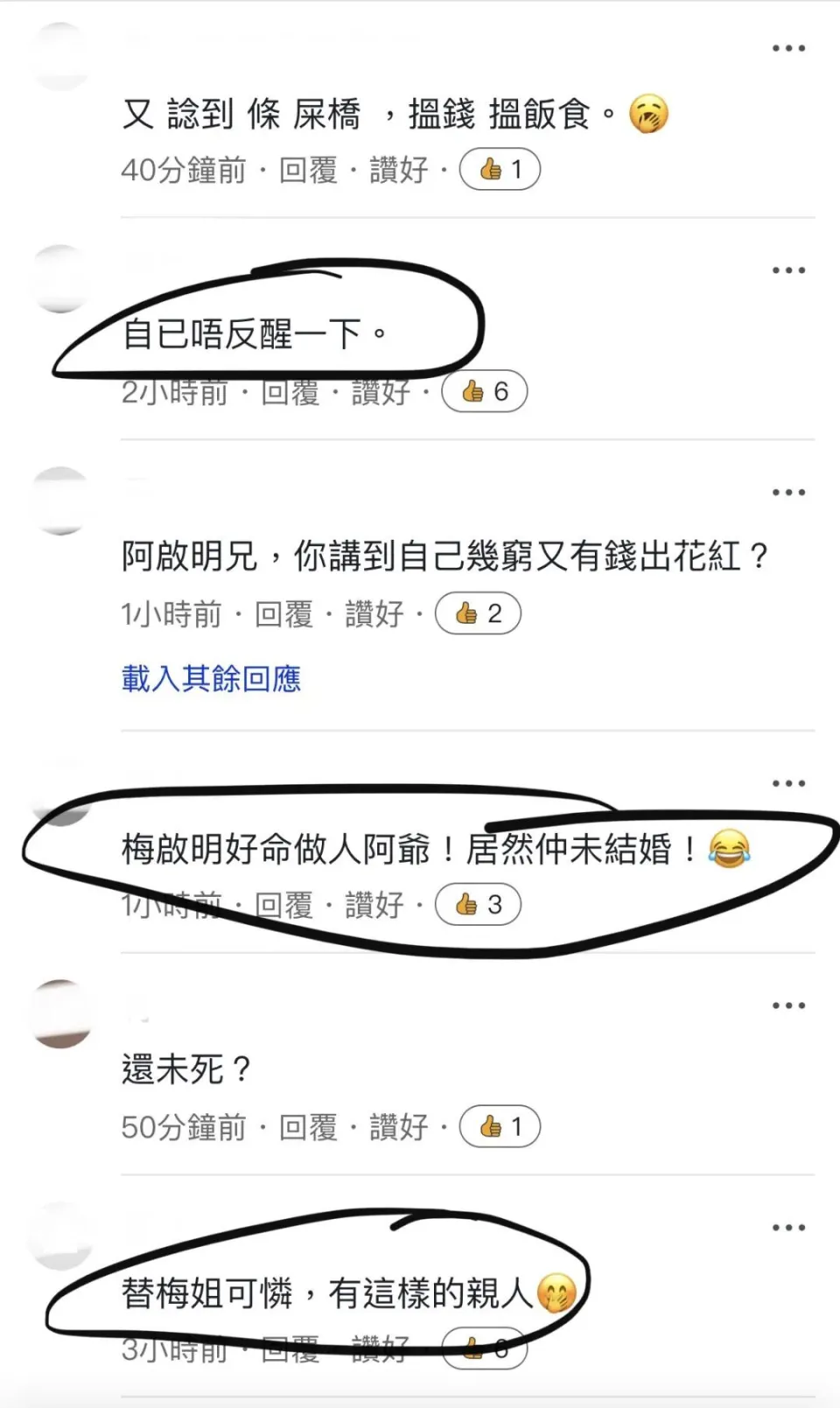Screen dimensions: 840x1408
Task: Like the comment 還未死？
Action: (399, 1127)
